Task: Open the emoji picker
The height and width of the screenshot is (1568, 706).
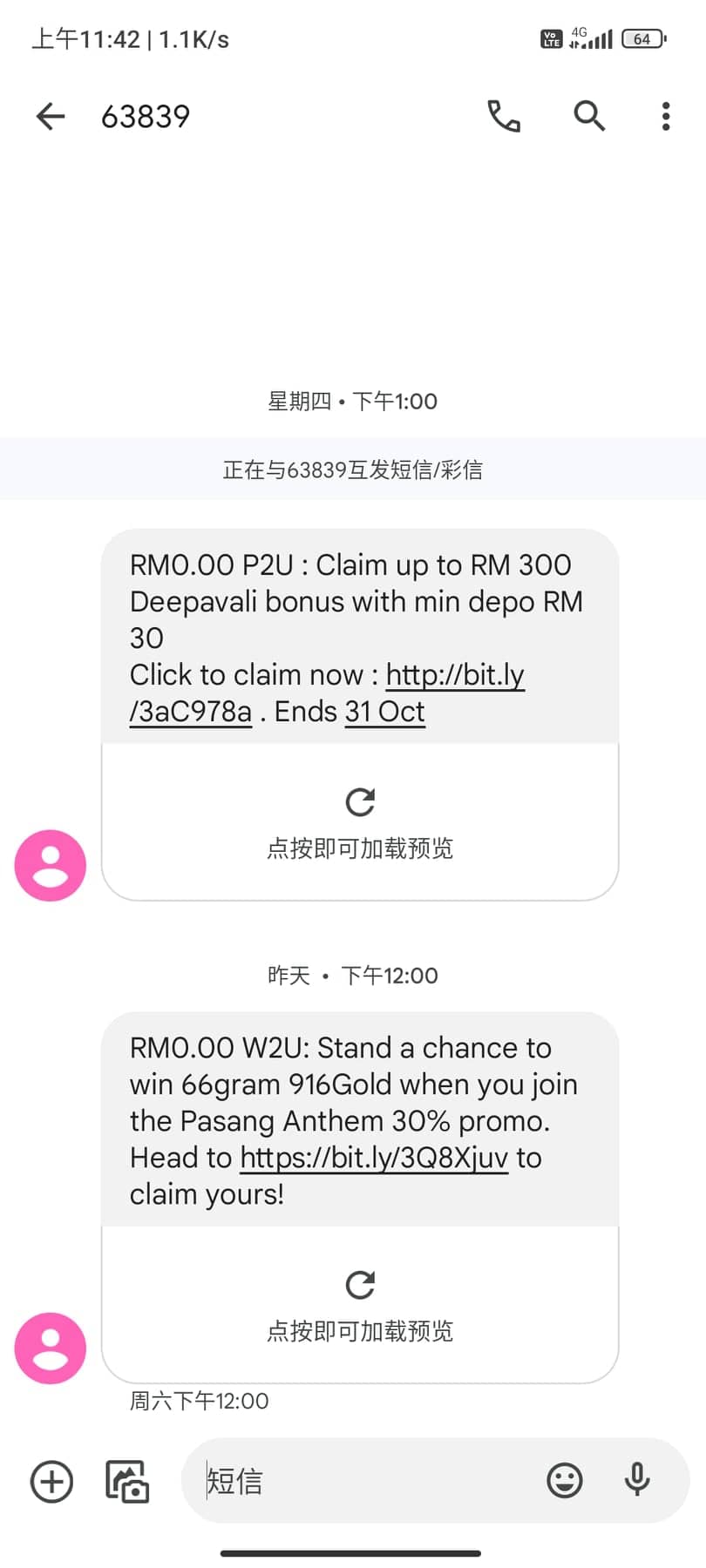Action: 565,1481
